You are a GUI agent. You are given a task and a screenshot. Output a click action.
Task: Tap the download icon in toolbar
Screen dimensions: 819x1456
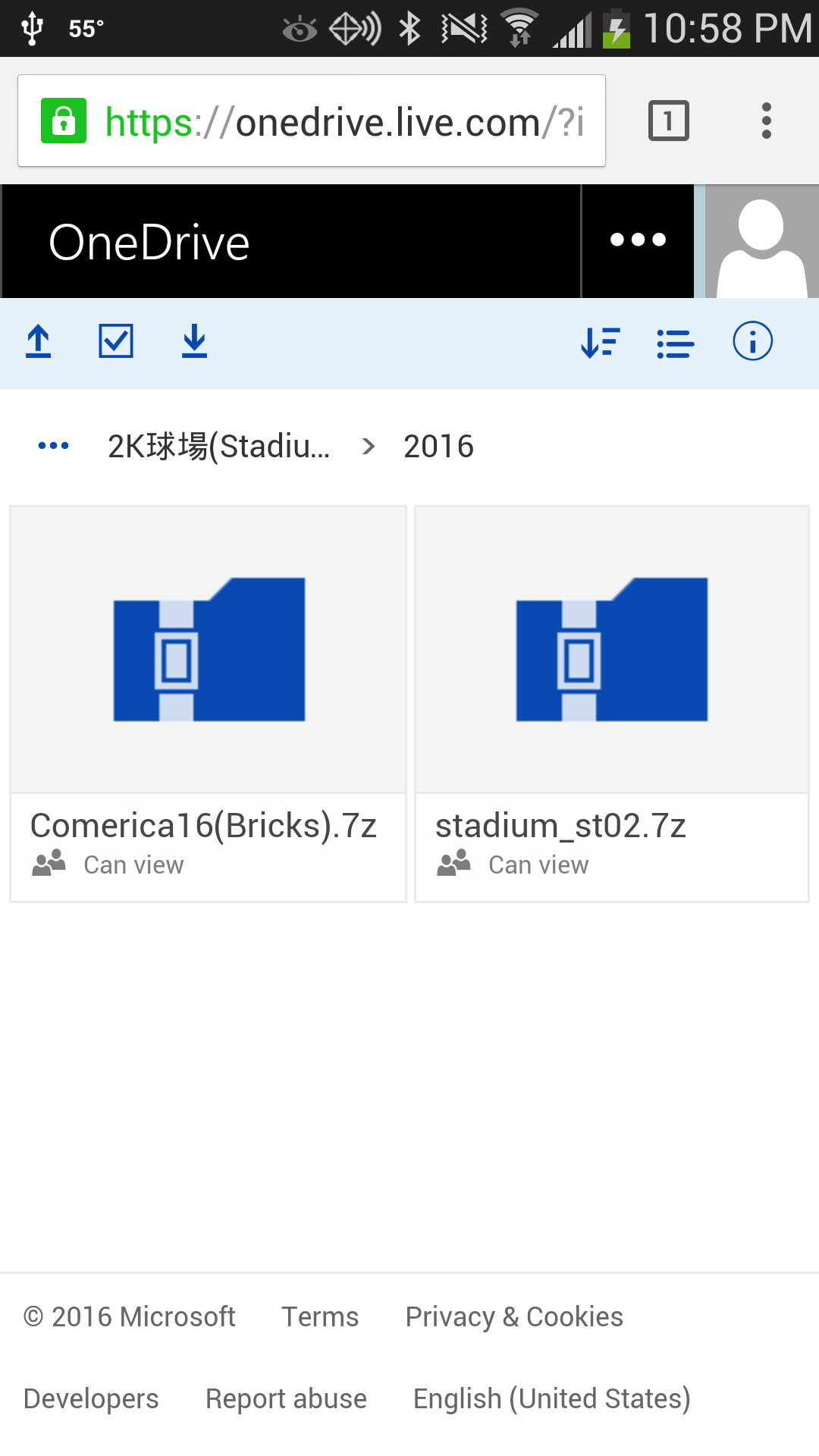(x=194, y=341)
